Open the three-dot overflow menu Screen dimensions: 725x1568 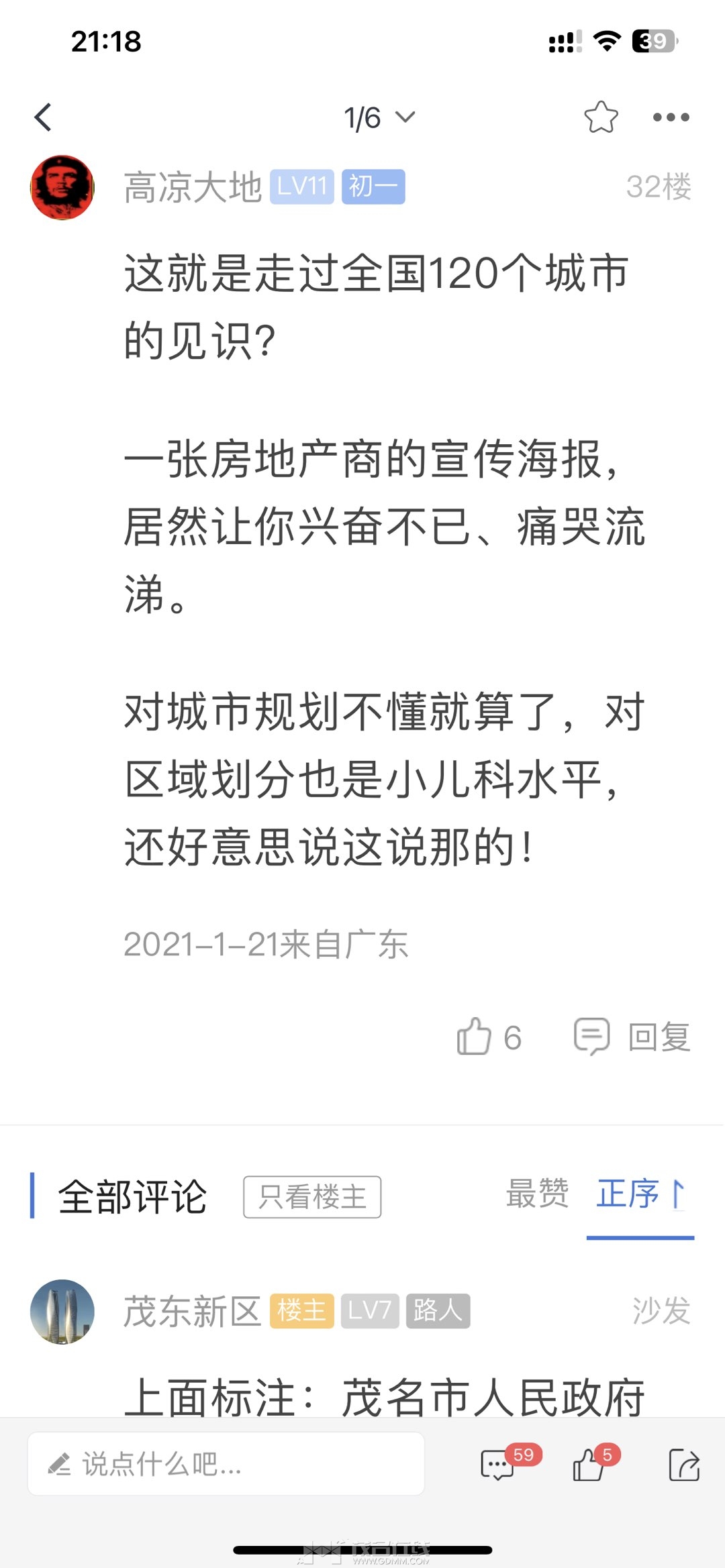(671, 117)
